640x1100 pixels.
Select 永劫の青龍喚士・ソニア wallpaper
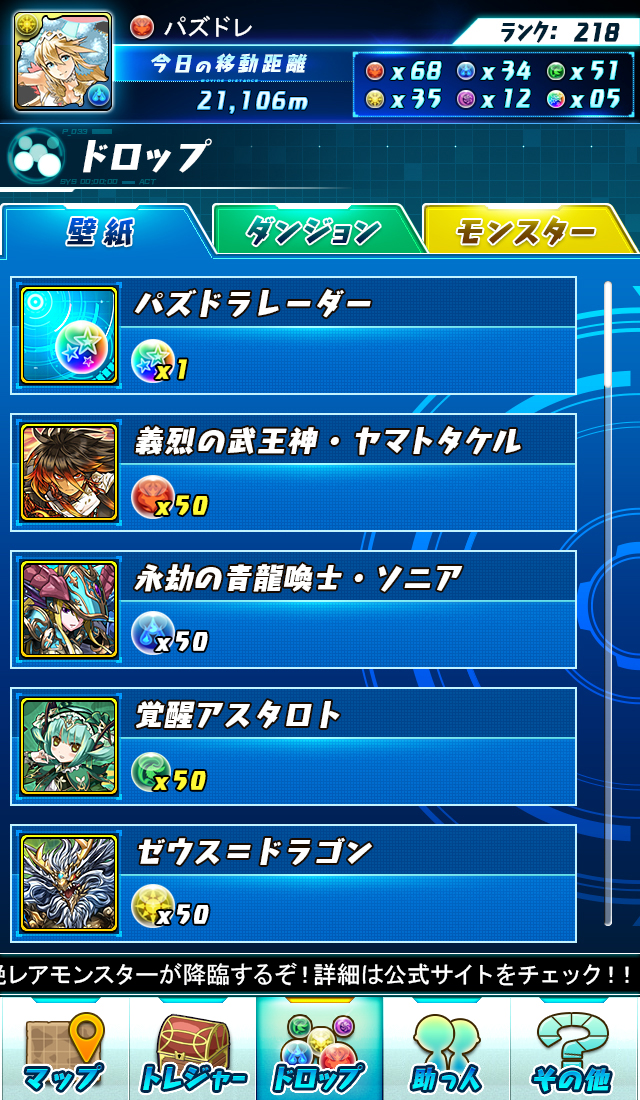point(294,610)
